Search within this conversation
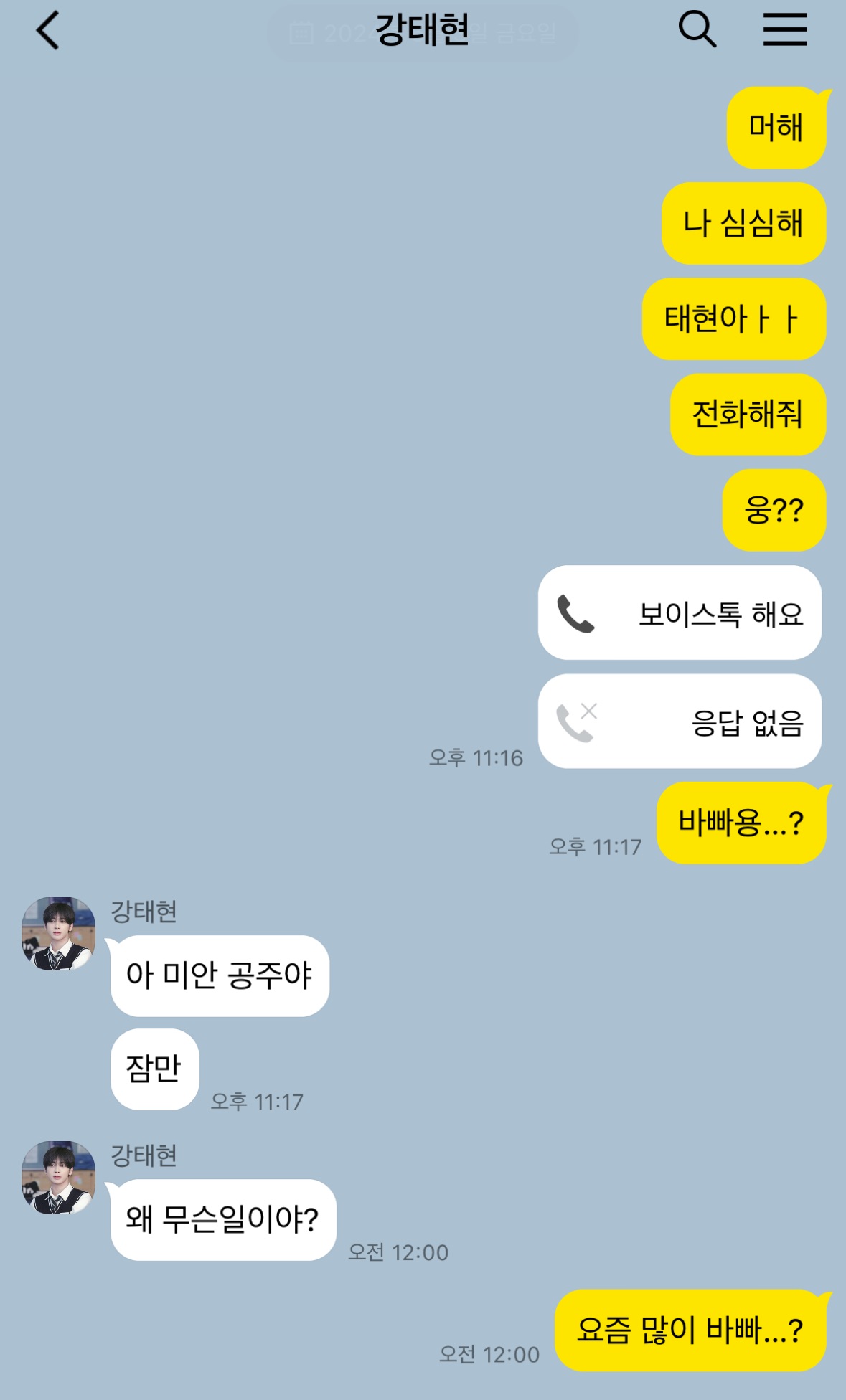 click(x=697, y=30)
